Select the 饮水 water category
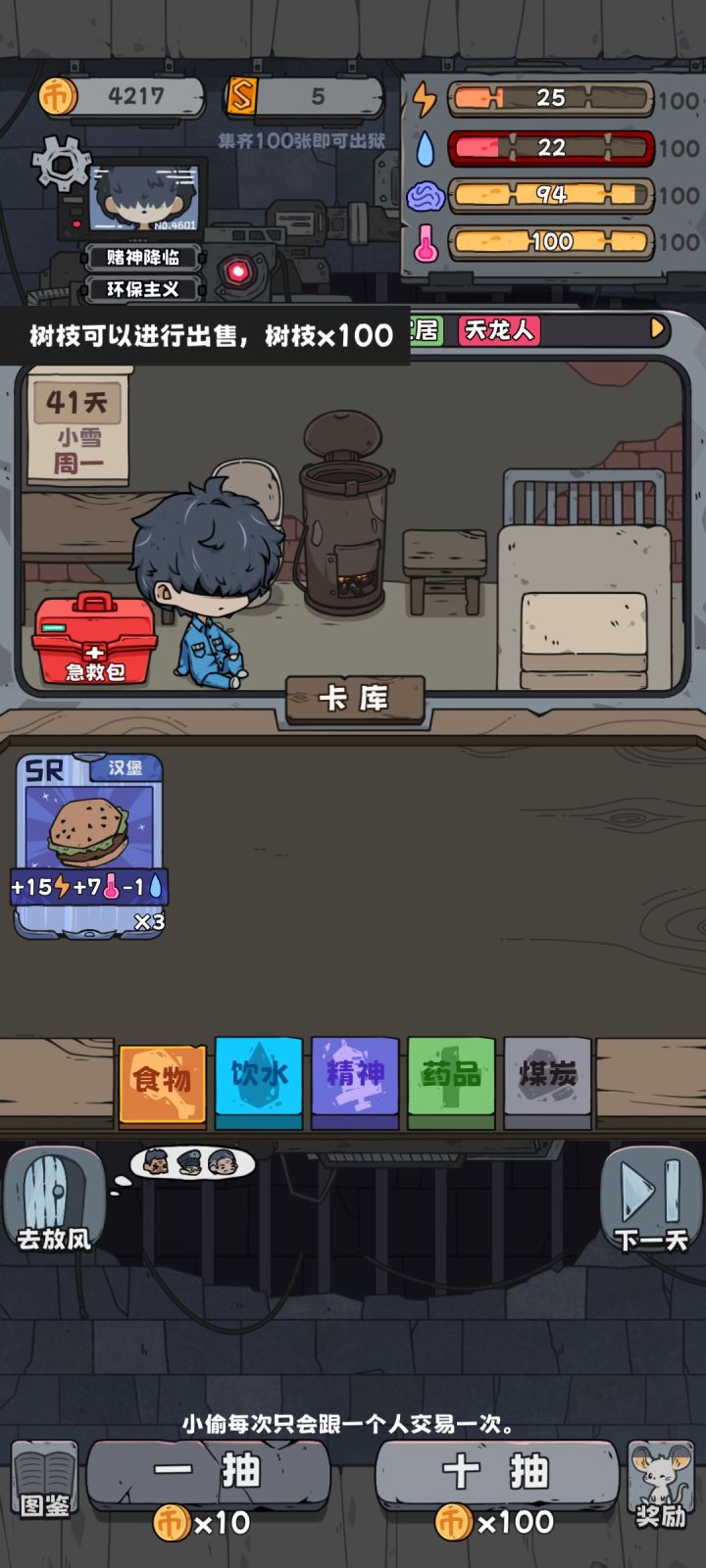The height and width of the screenshot is (1568, 706). coord(259,1076)
